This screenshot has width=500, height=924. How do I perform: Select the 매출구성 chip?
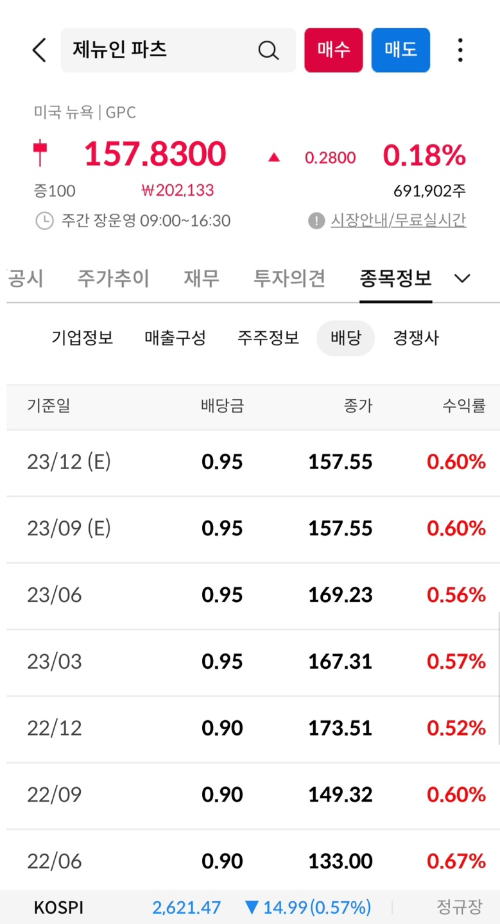click(175, 338)
